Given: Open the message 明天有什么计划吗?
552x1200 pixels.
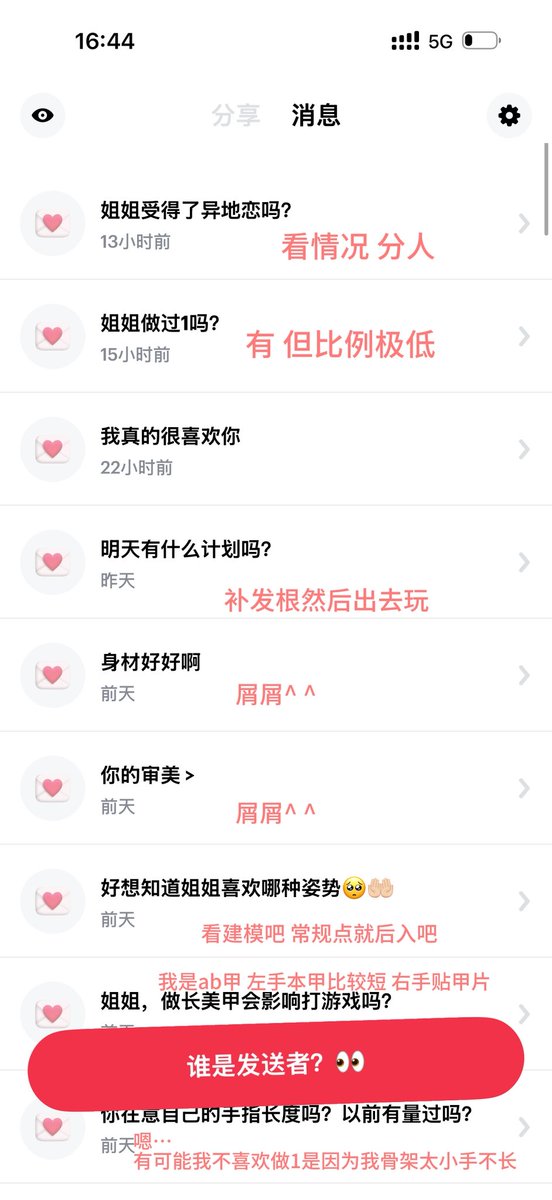Looking at the screenshot, I should [x=276, y=562].
